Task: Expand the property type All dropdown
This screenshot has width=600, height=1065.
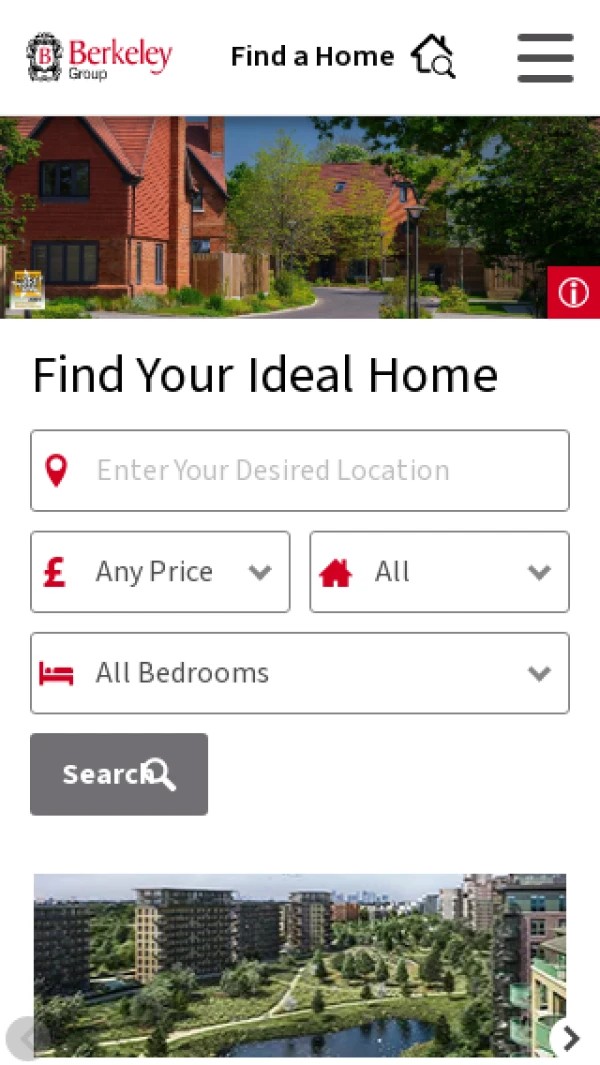Action: pyautogui.click(x=439, y=572)
